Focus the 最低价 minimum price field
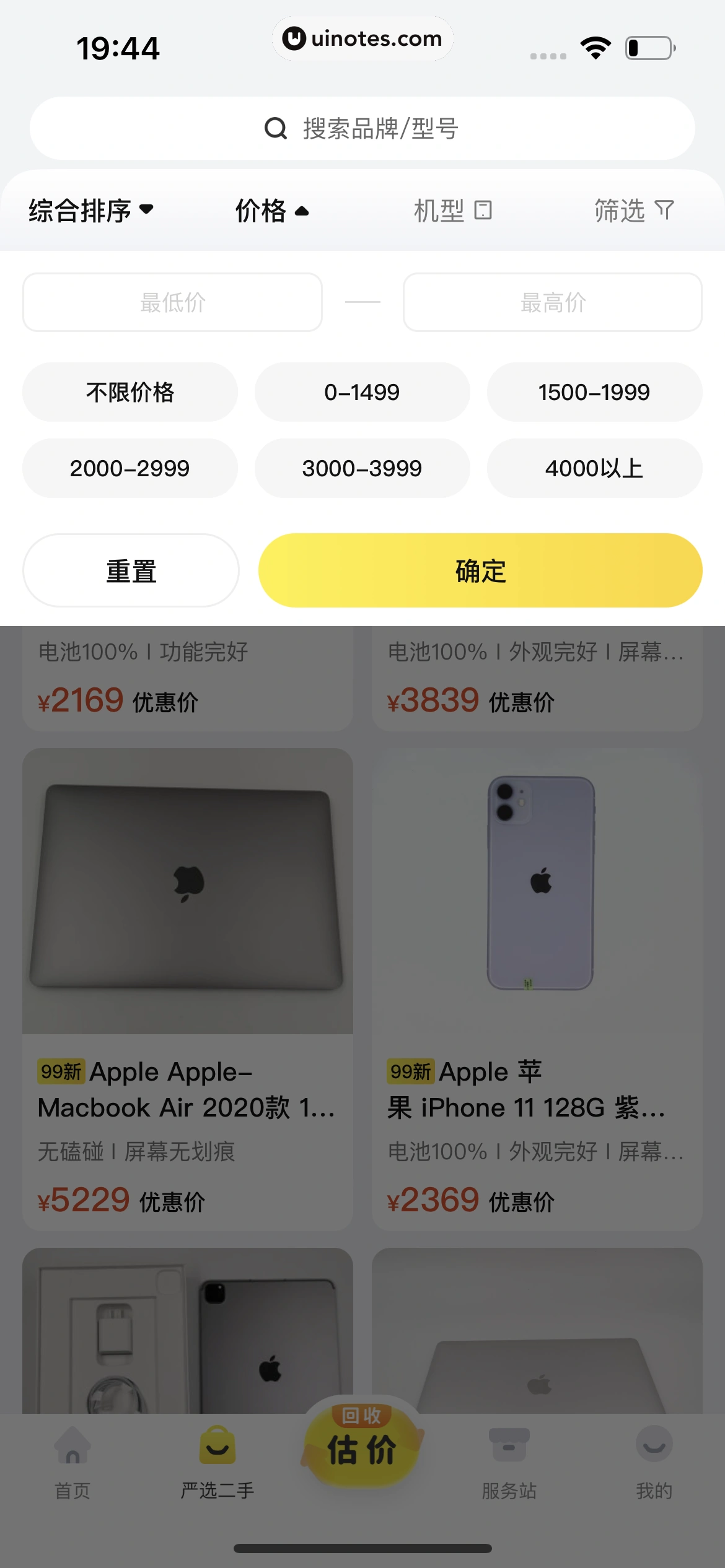Image resolution: width=725 pixels, height=1568 pixels. coord(173,302)
